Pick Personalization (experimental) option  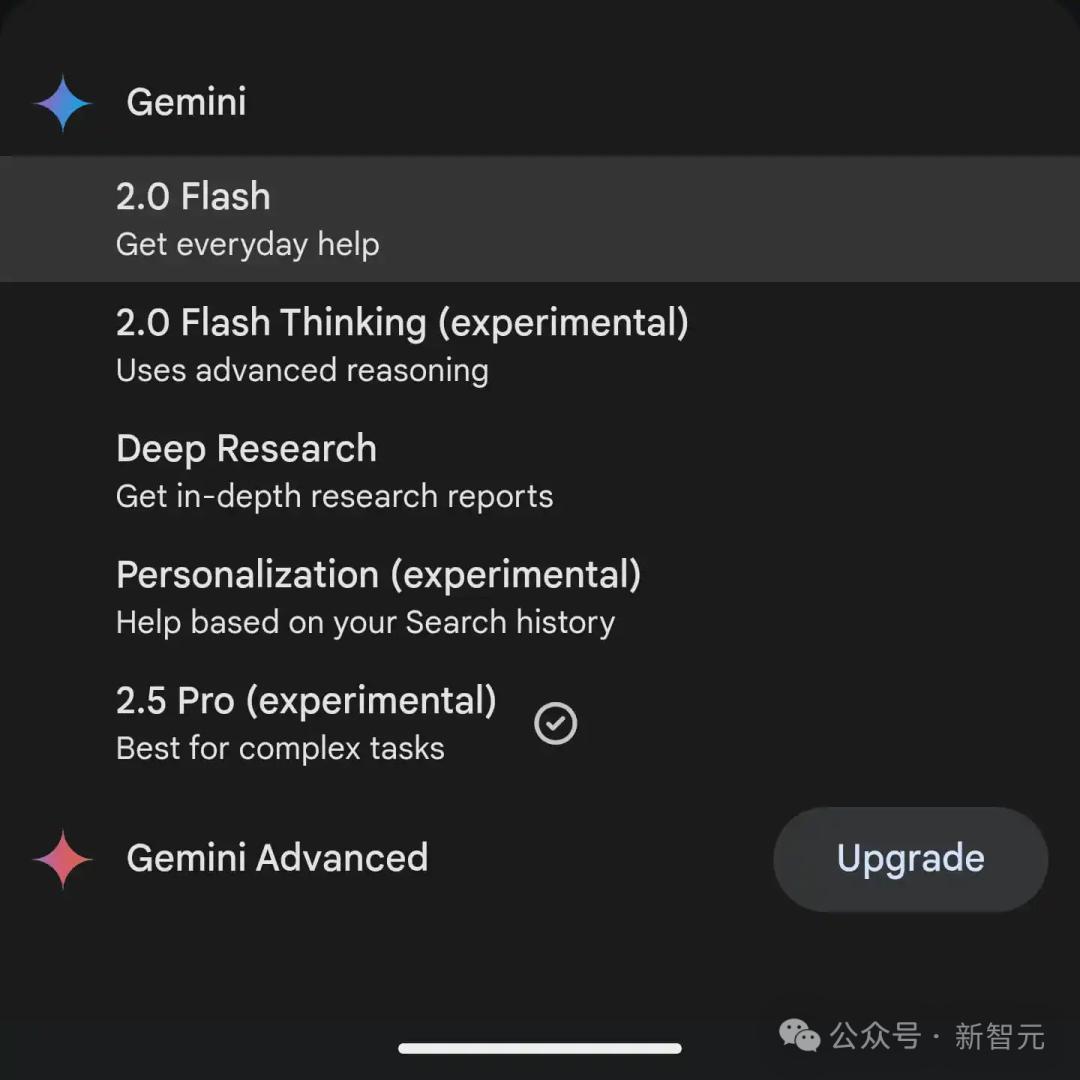pos(378,596)
